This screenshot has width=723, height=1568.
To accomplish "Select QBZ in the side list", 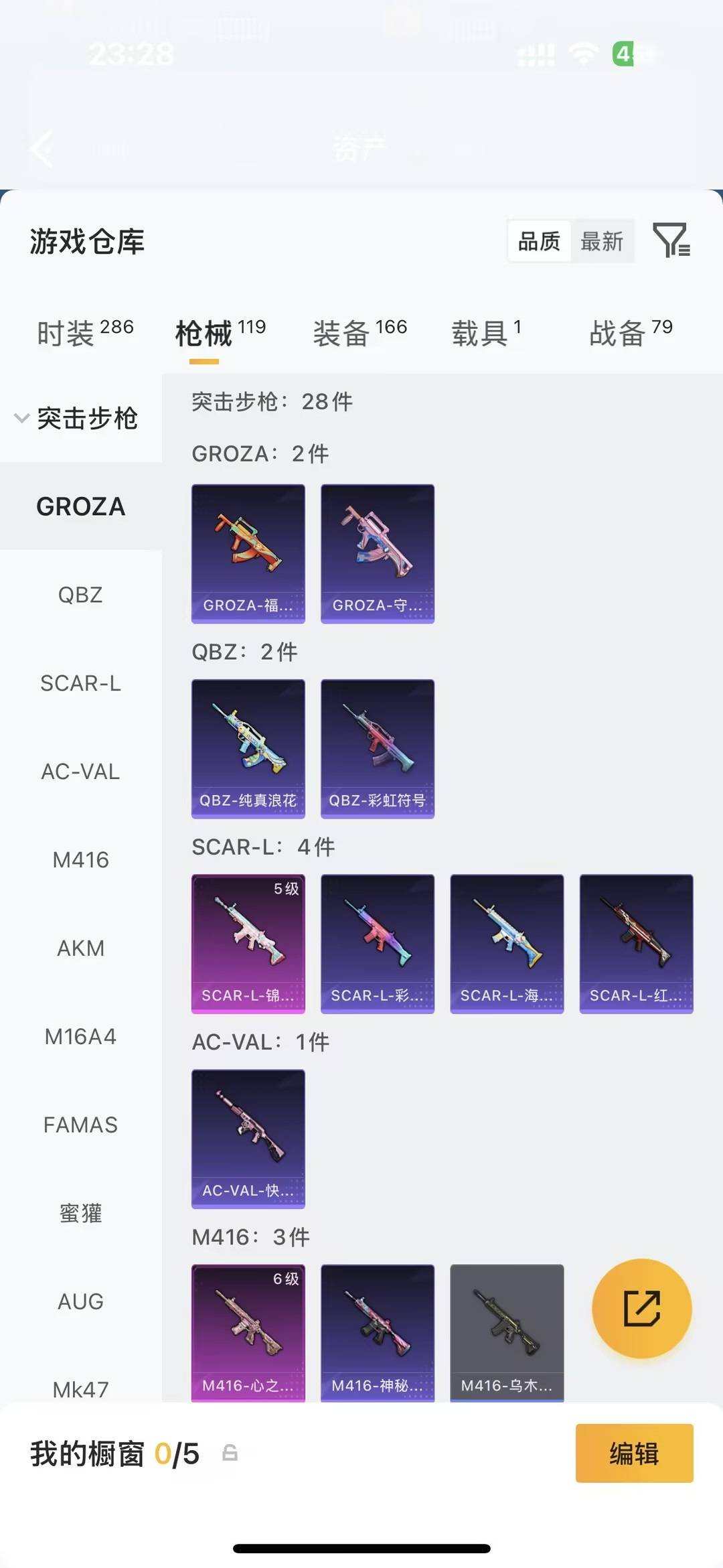I will [81, 595].
